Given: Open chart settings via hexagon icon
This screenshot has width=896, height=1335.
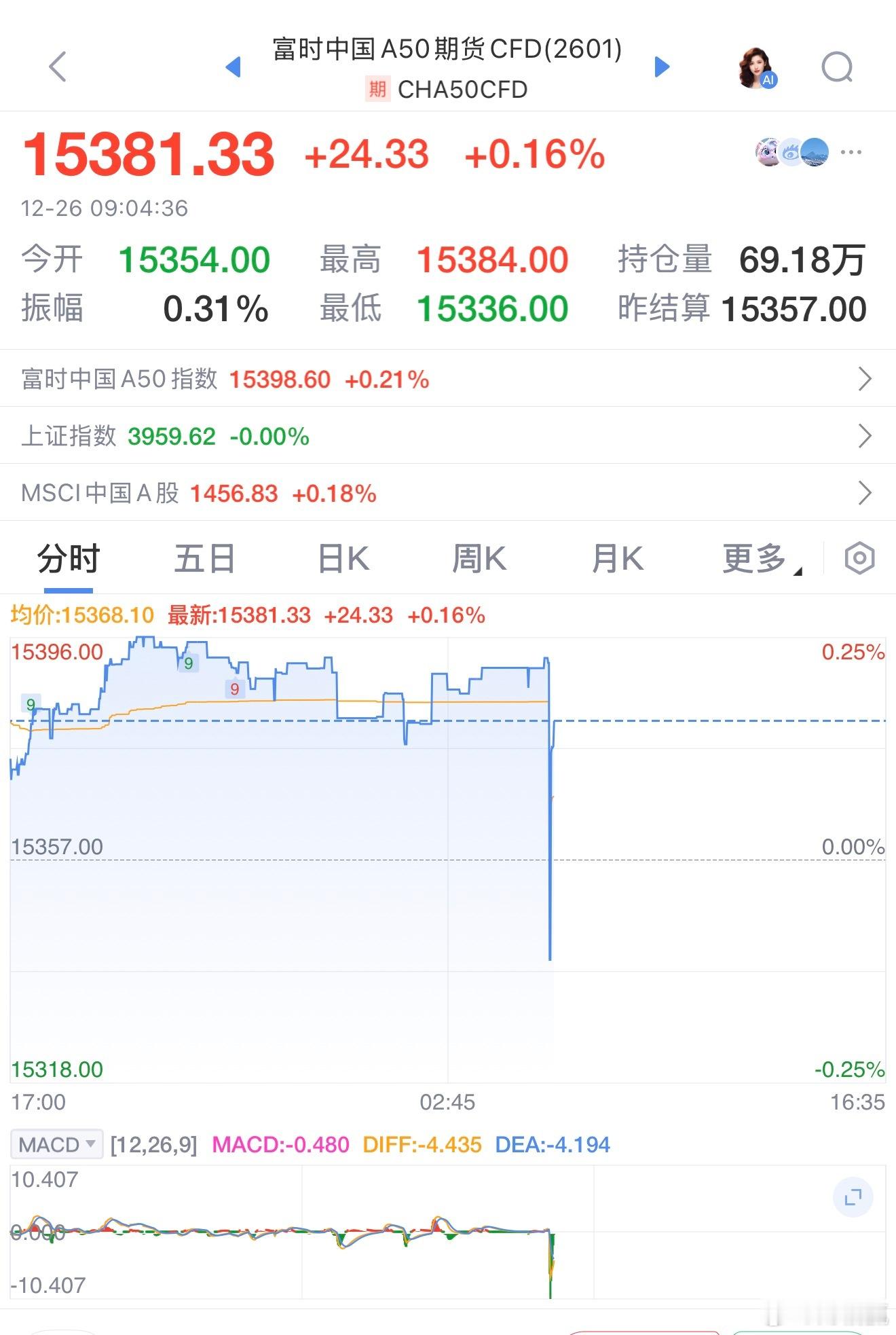Looking at the screenshot, I should pyautogui.click(x=858, y=558).
